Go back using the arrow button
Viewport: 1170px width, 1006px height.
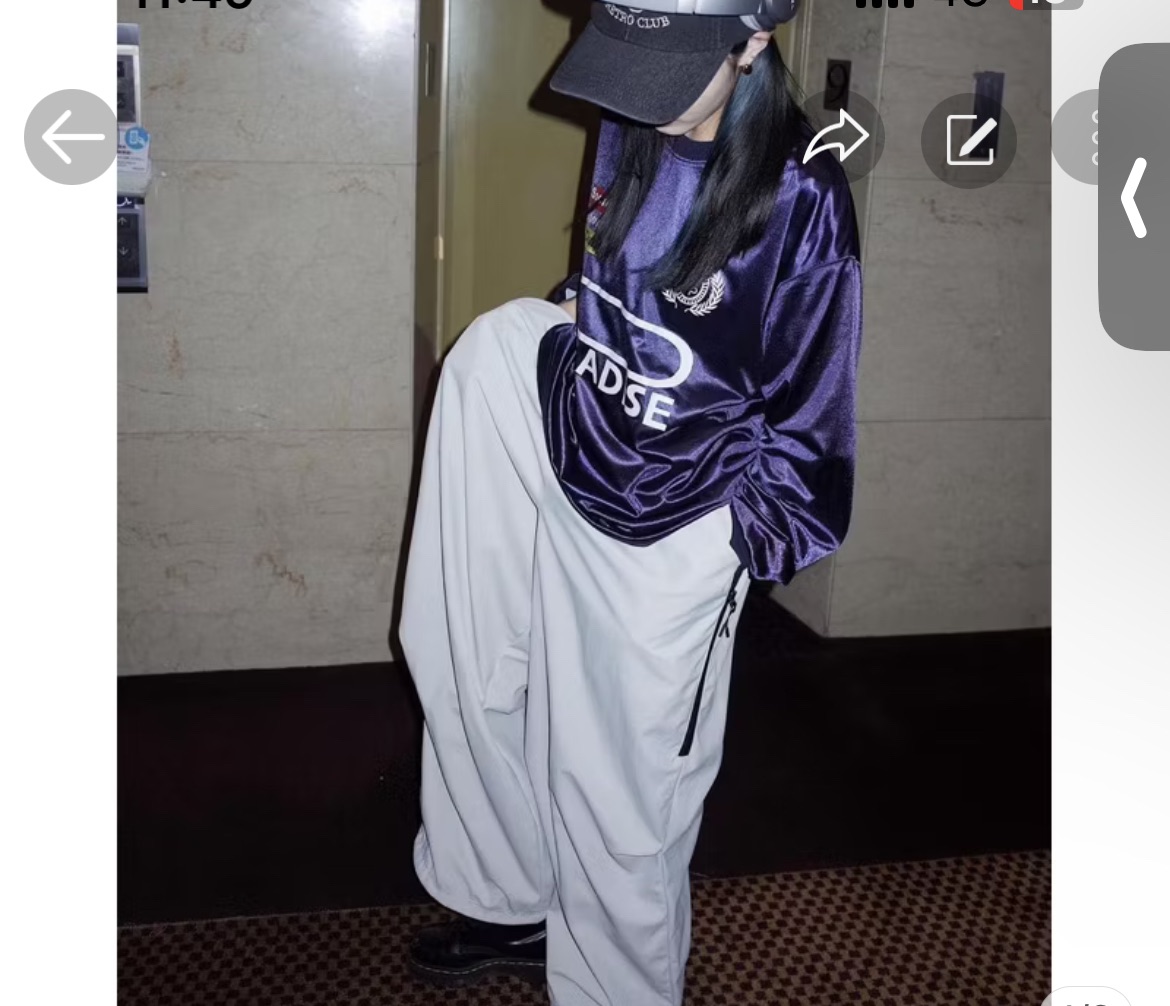pyautogui.click(x=71, y=137)
